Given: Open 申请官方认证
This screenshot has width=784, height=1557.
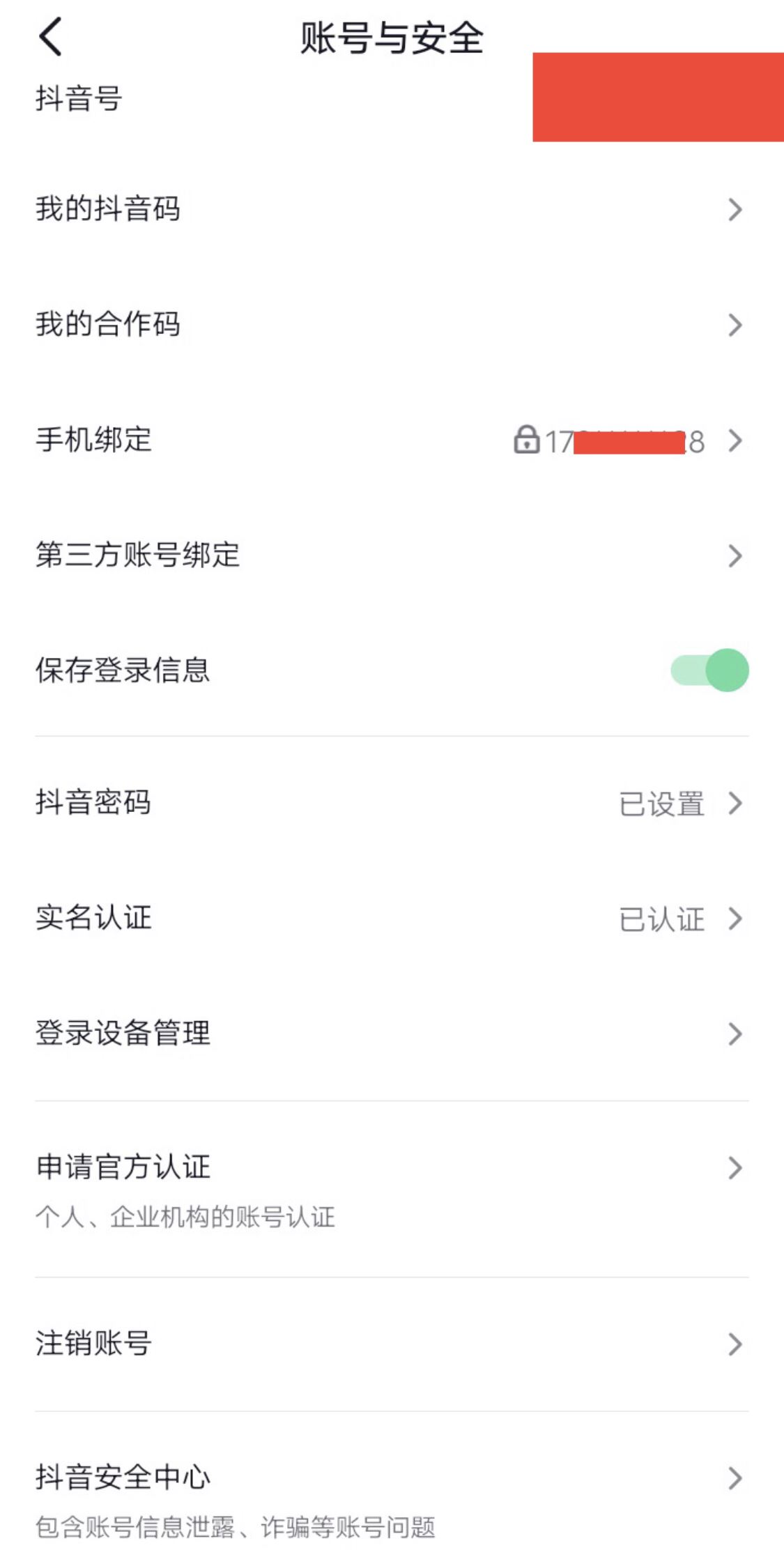Looking at the screenshot, I should 392,1189.
